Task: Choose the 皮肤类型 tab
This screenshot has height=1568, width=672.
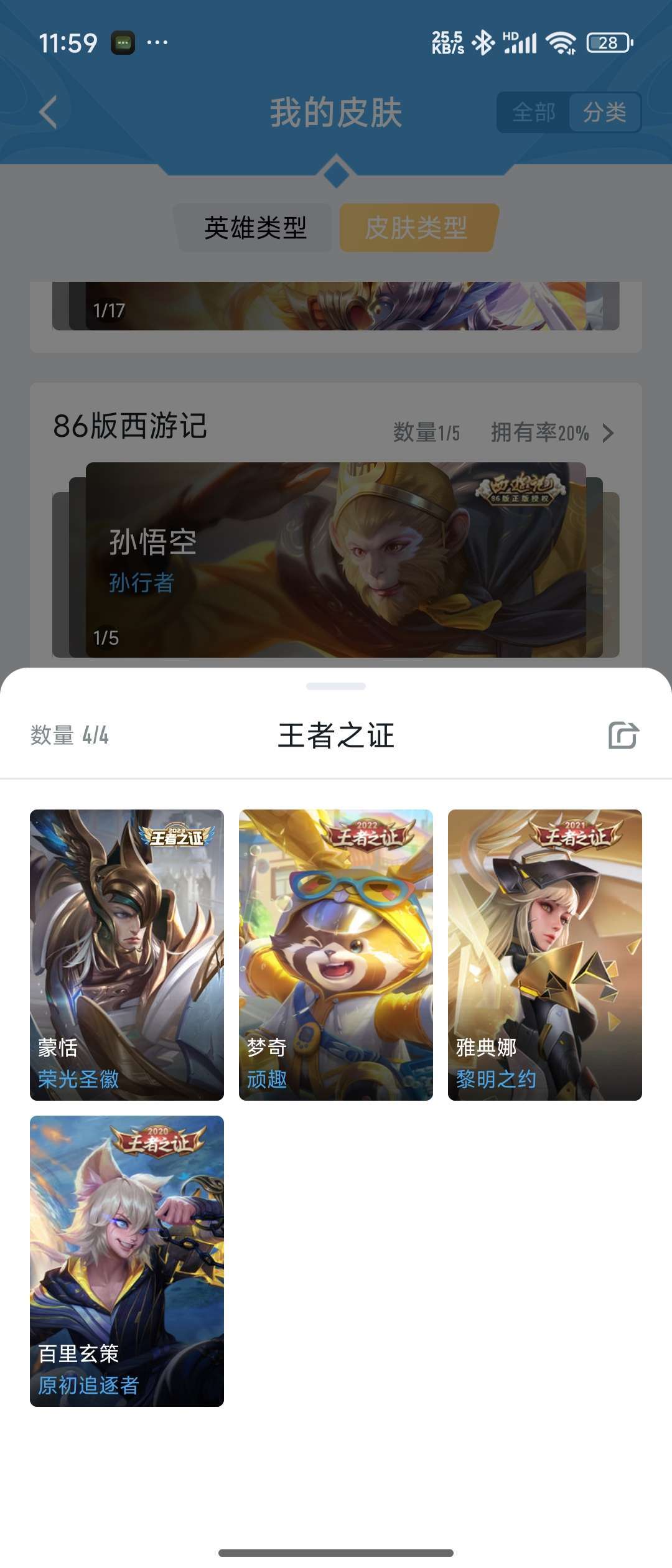Action: (416, 228)
